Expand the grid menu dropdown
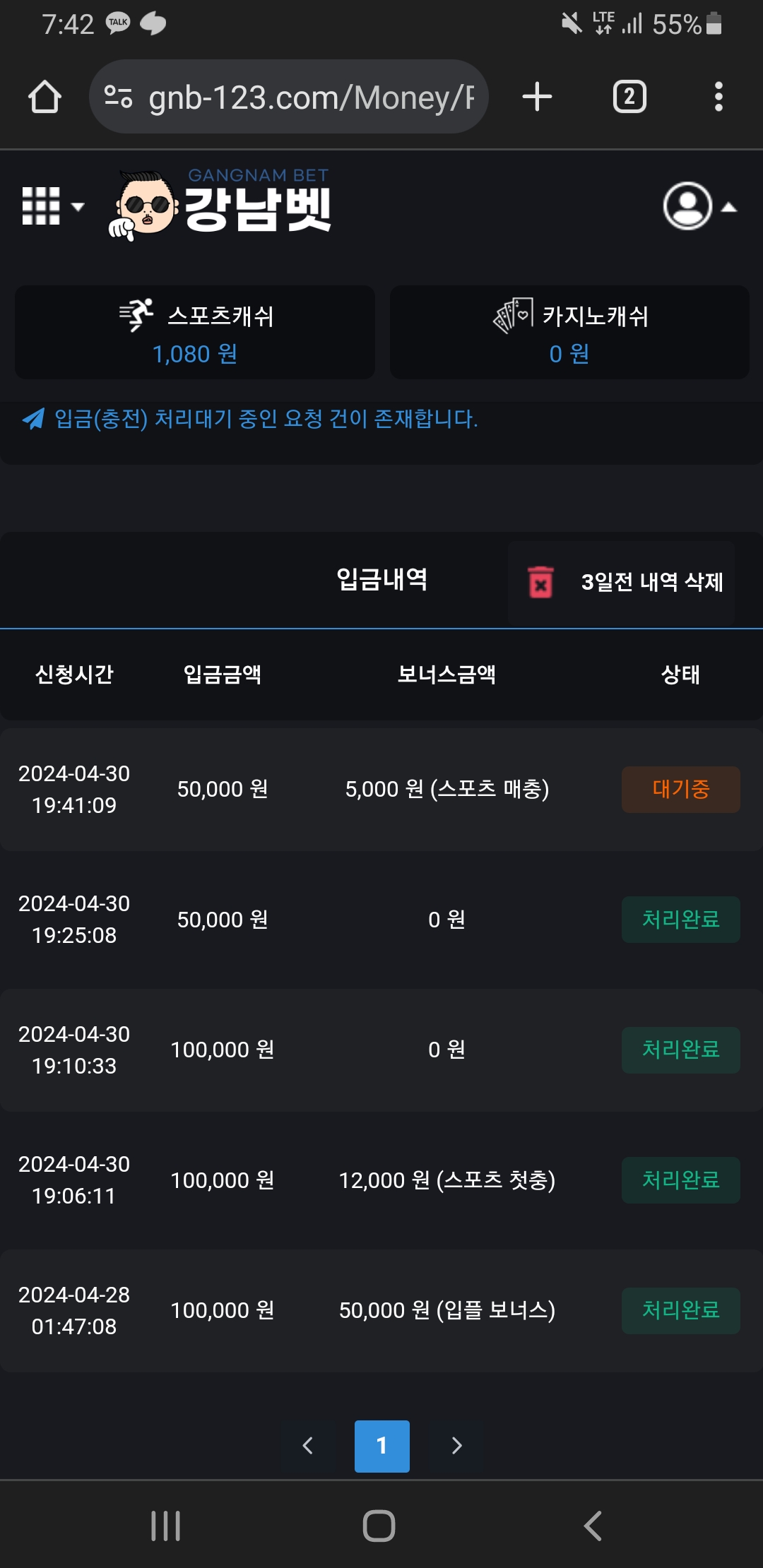 (x=53, y=206)
